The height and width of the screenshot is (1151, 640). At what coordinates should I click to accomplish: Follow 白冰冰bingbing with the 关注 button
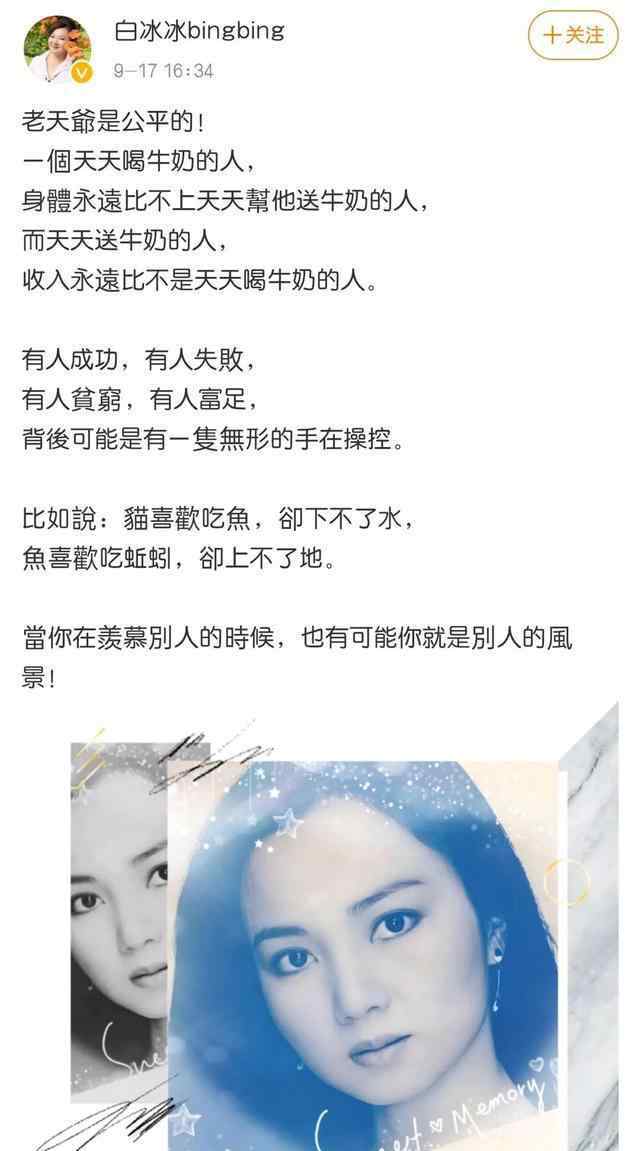(573, 35)
